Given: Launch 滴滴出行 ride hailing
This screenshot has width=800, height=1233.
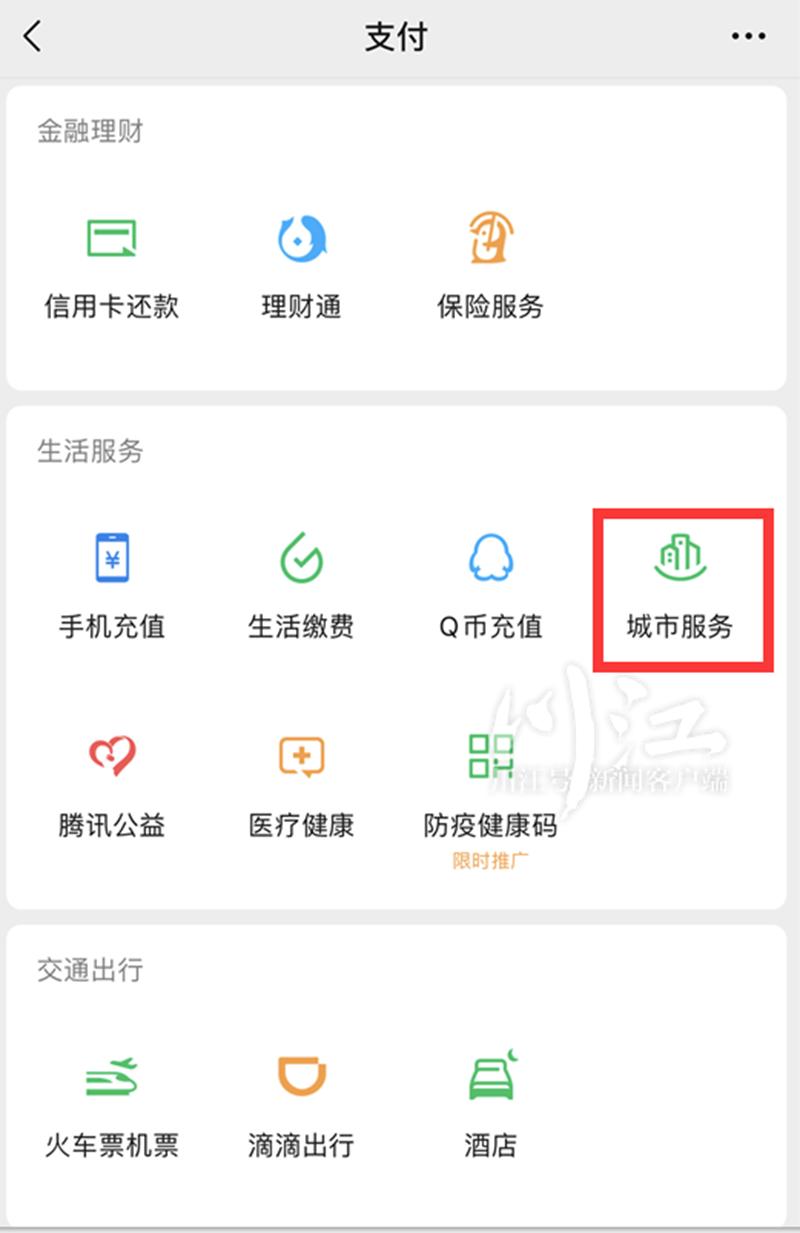Looking at the screenshot, I should coord(301,1105).
